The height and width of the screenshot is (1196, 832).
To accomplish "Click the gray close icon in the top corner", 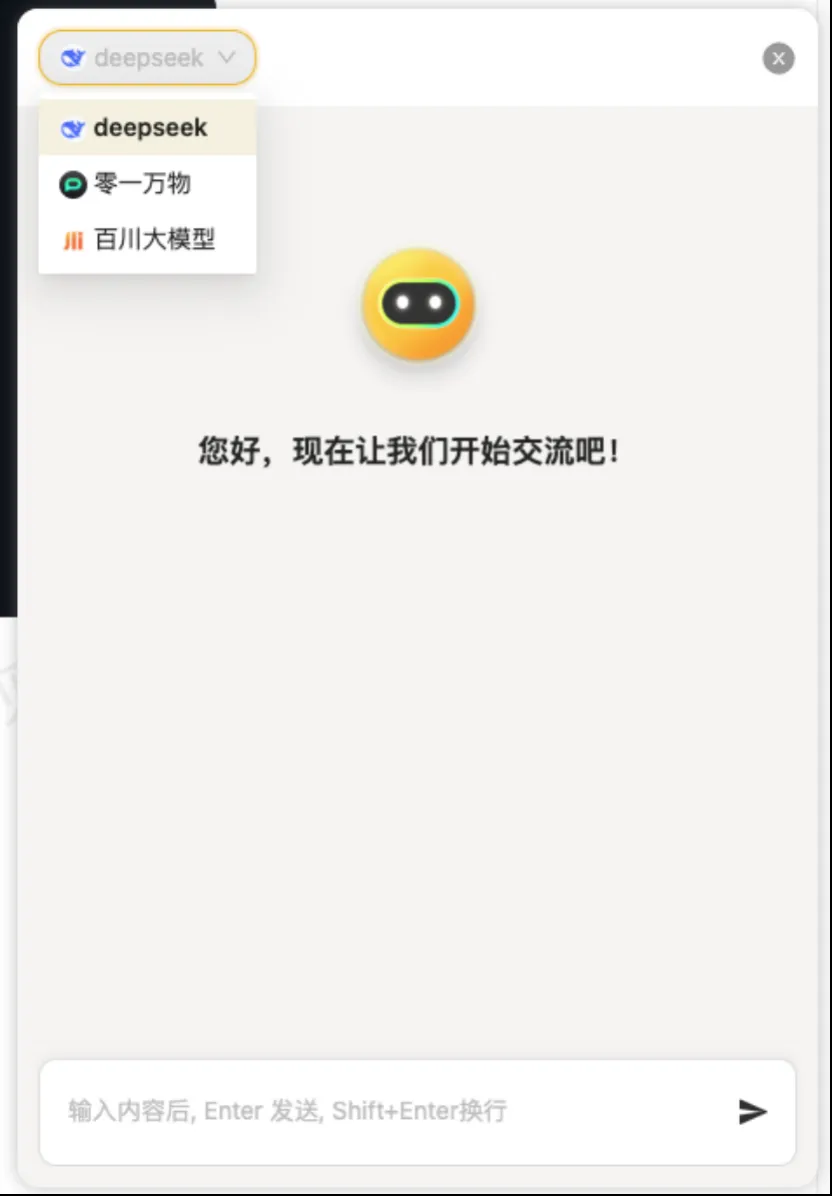I will click(778, 58).
